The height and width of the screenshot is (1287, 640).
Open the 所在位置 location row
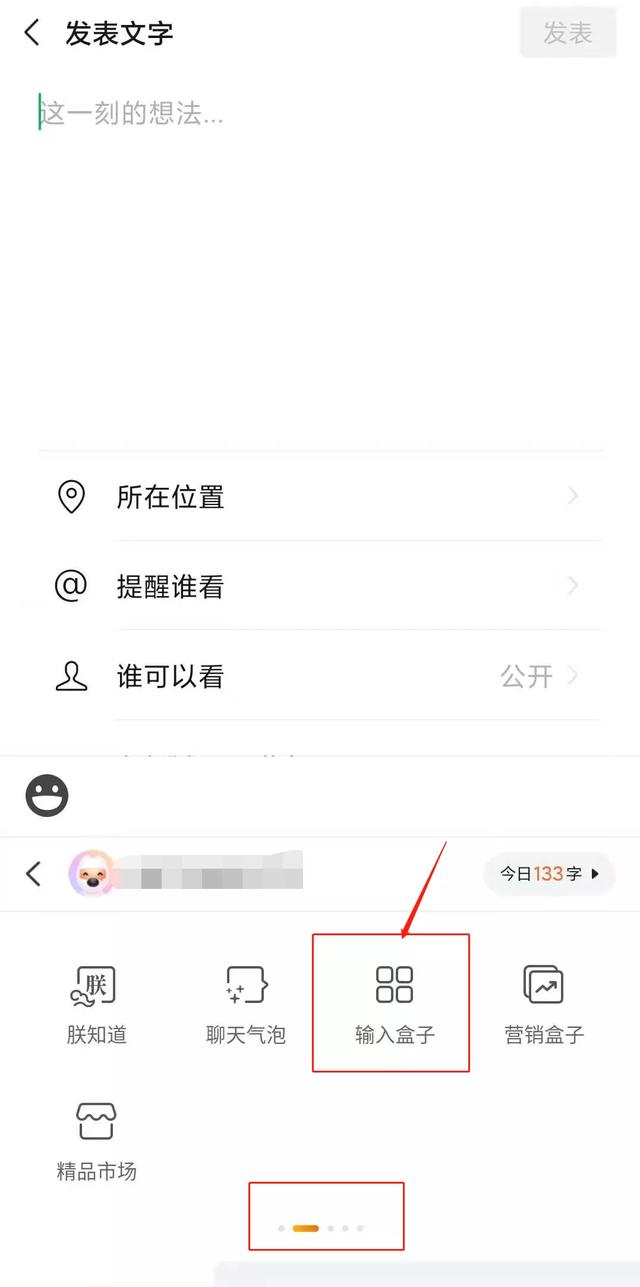(x=320, y=496)
